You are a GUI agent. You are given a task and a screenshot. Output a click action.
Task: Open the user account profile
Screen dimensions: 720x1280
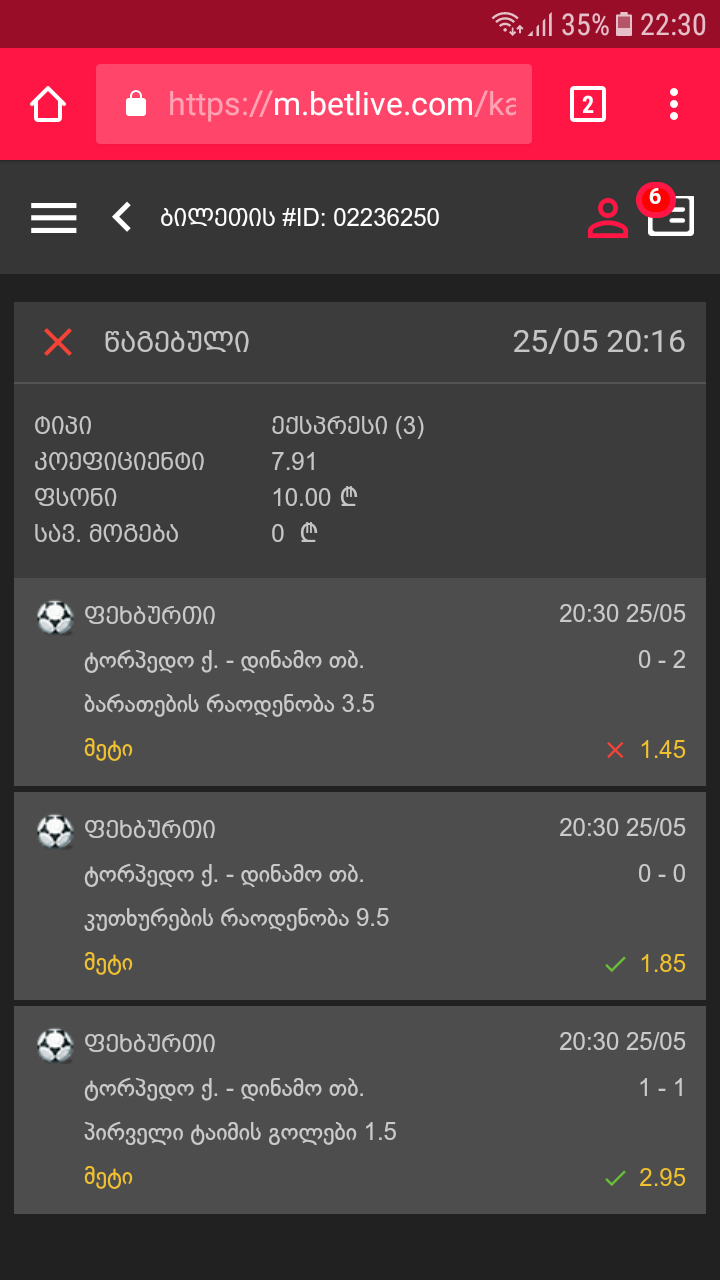coord(607,217)
